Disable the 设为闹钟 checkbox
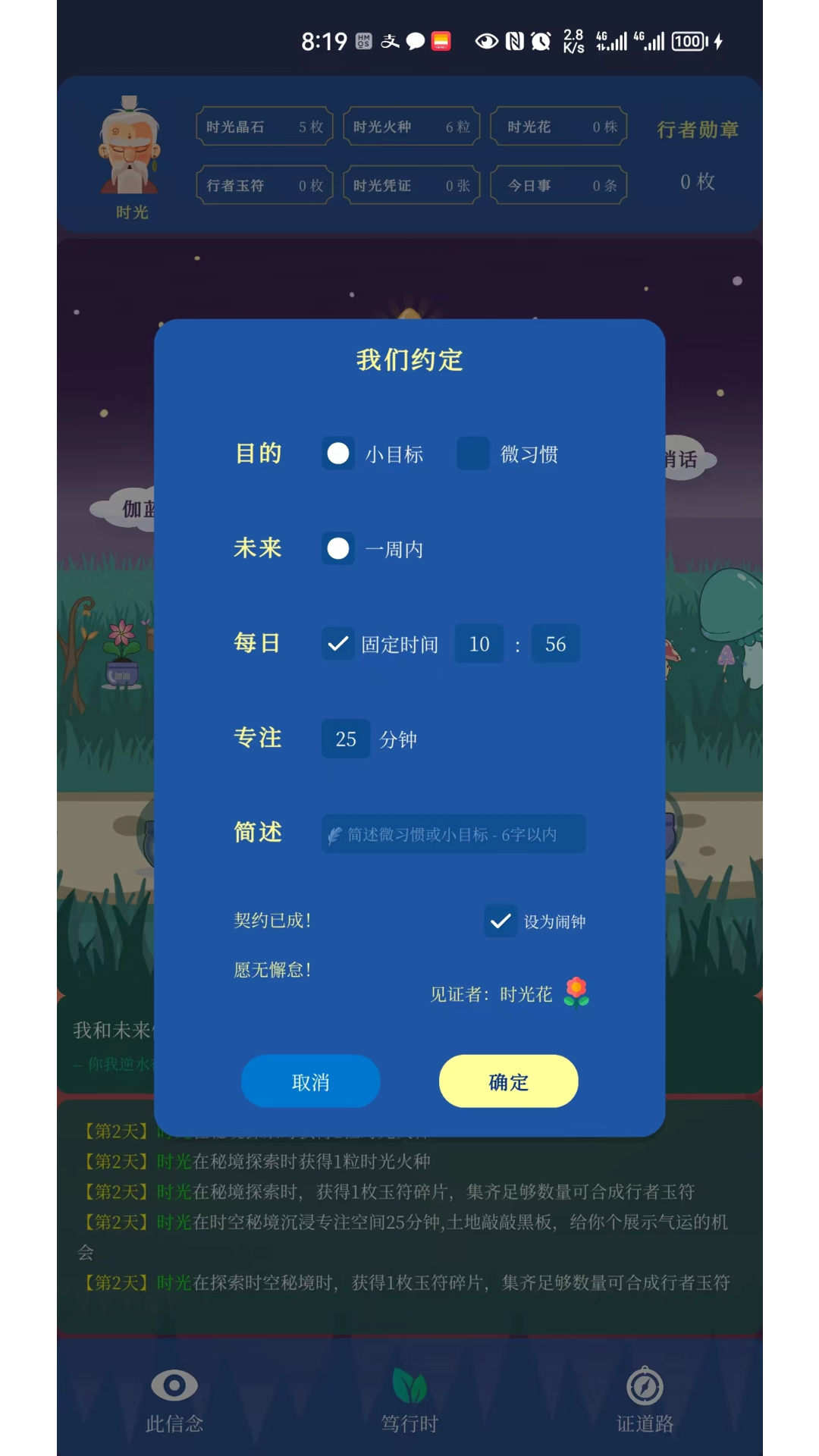The image size is (819, 1456). [500, 921]
